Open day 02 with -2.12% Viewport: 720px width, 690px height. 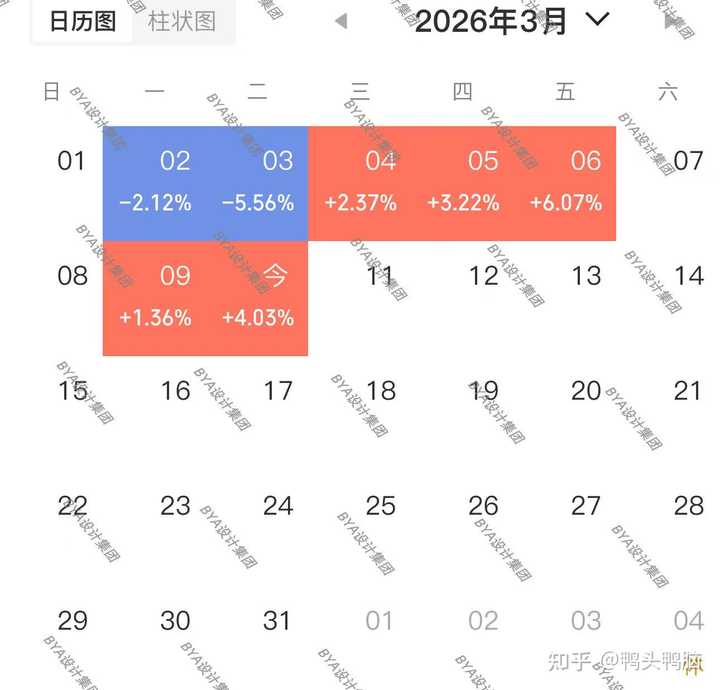pyautogui.click(x=155, y=183)
